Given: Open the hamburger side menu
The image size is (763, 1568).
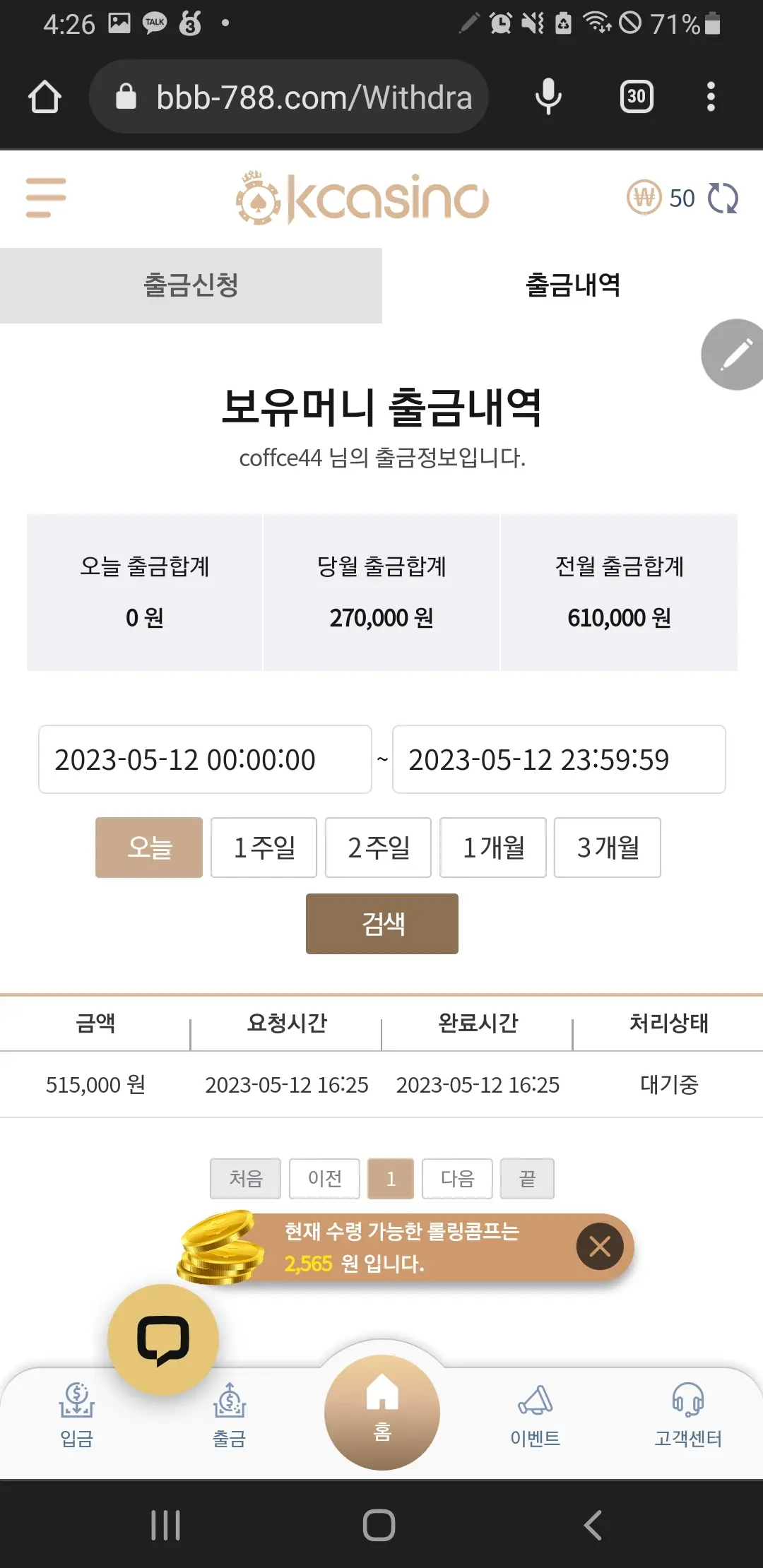Looking at the screenshot, I should [x=46, y=198].
